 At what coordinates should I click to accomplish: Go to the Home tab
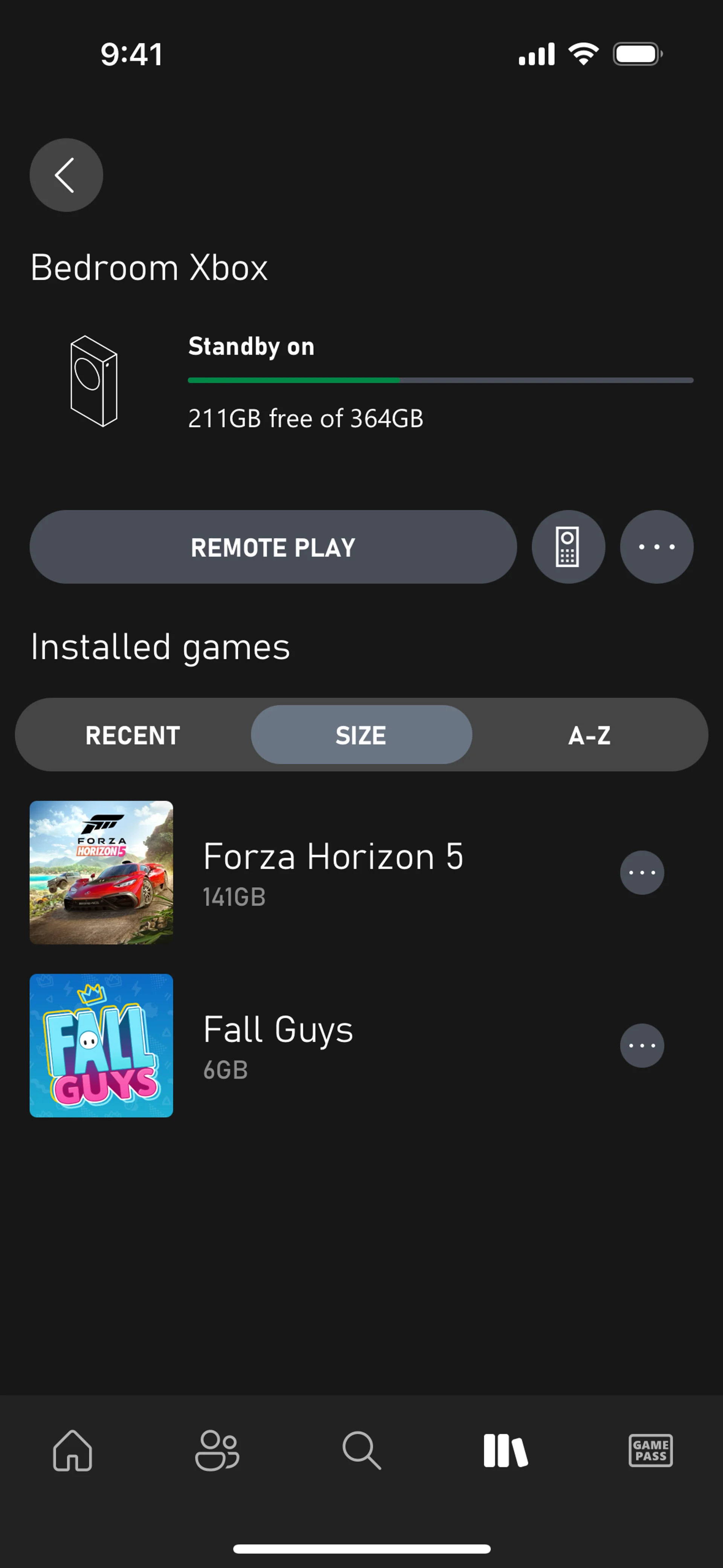coord(72,1450)
